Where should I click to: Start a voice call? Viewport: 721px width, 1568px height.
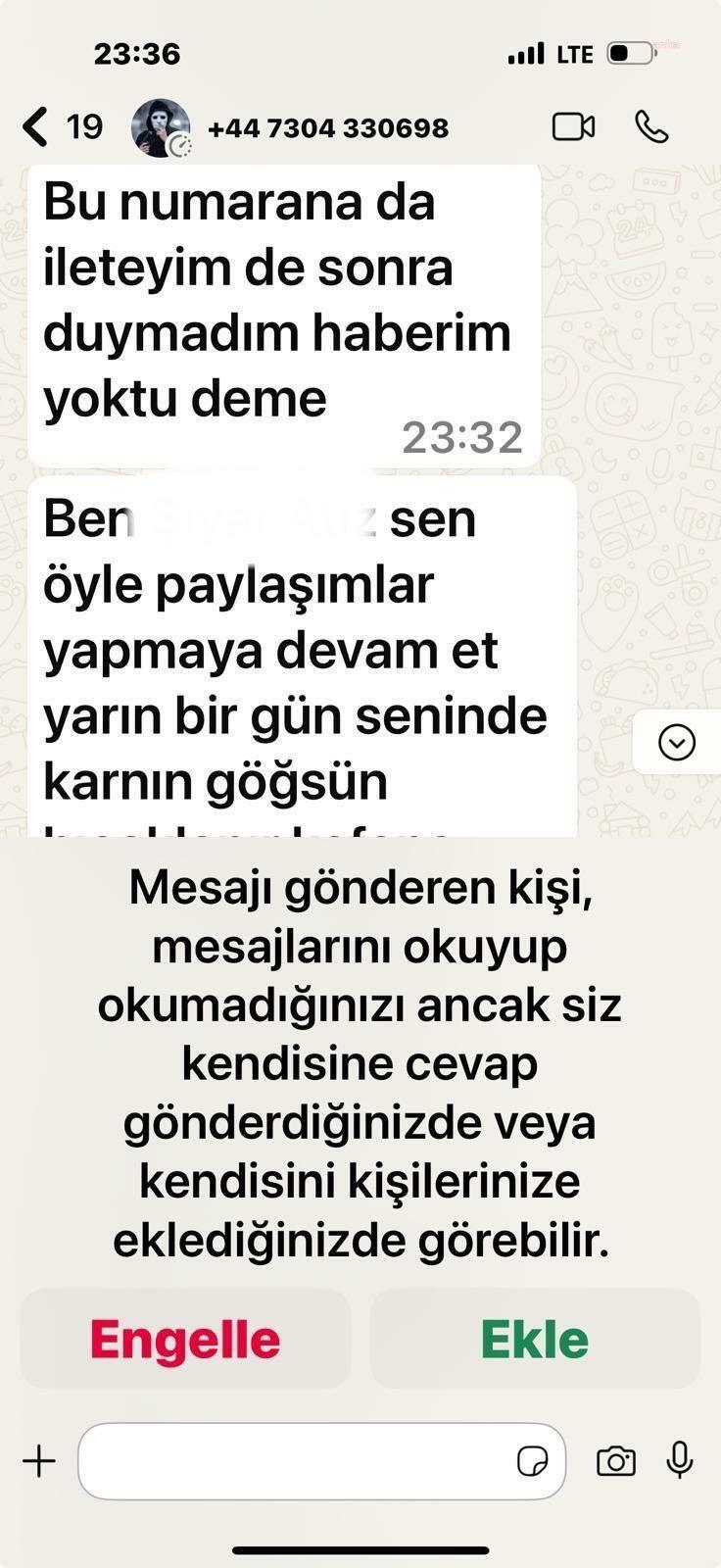(x=651, y=126)
